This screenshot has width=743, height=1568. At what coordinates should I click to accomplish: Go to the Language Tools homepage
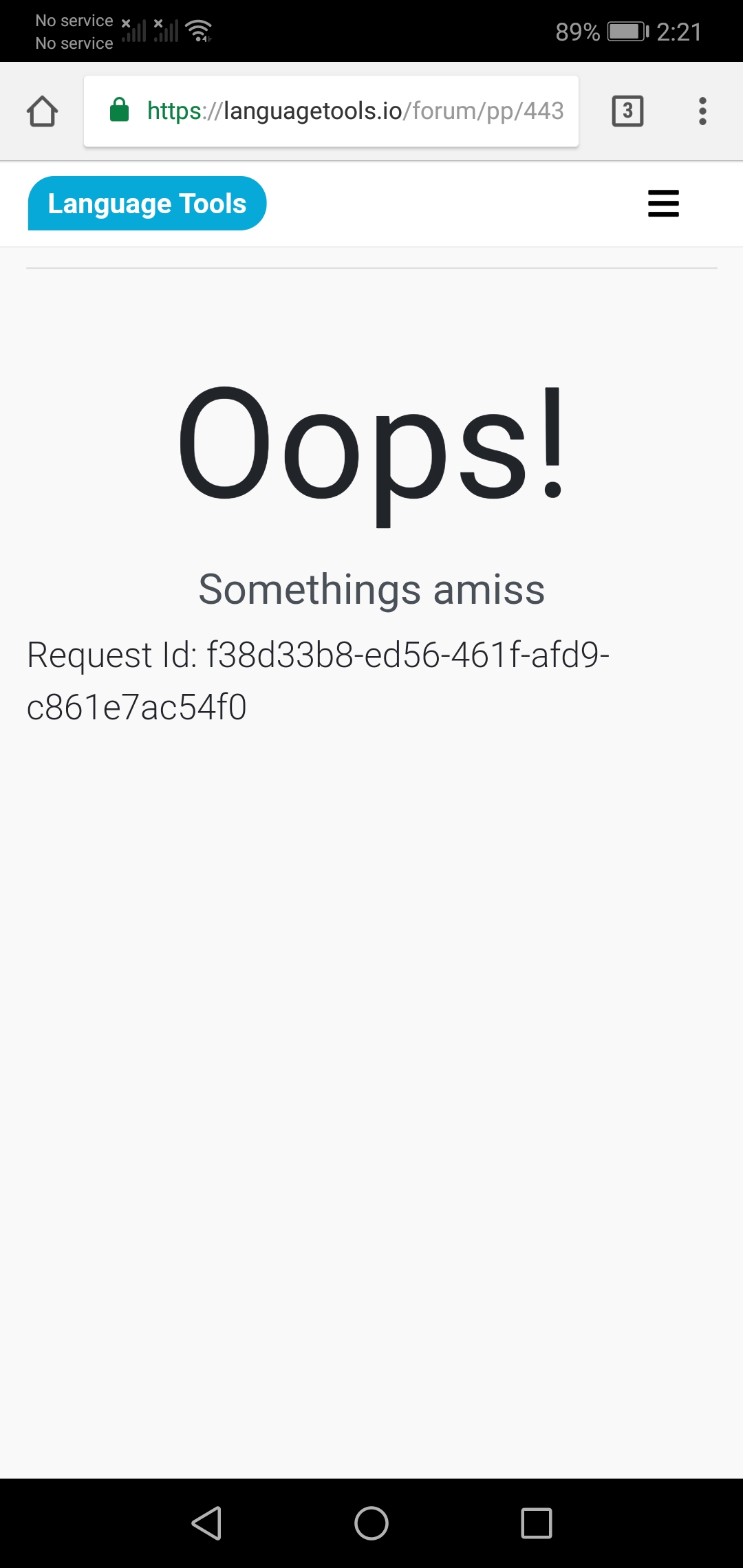(x=147, y=204)
